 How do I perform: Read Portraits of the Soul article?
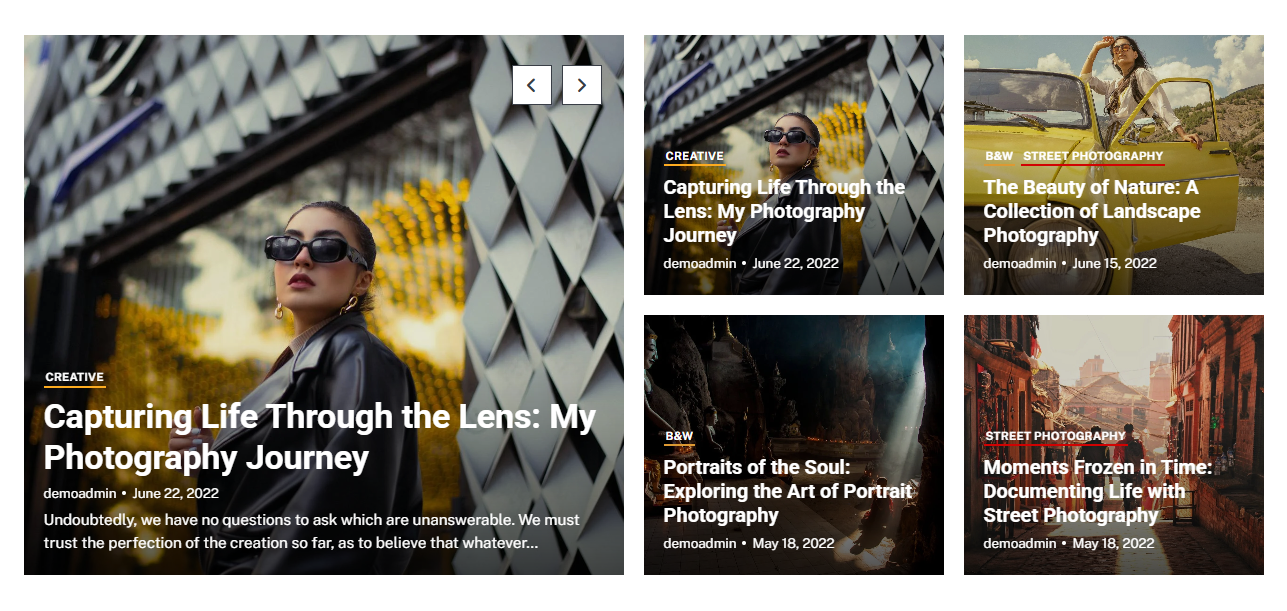(x=788, y=491)
